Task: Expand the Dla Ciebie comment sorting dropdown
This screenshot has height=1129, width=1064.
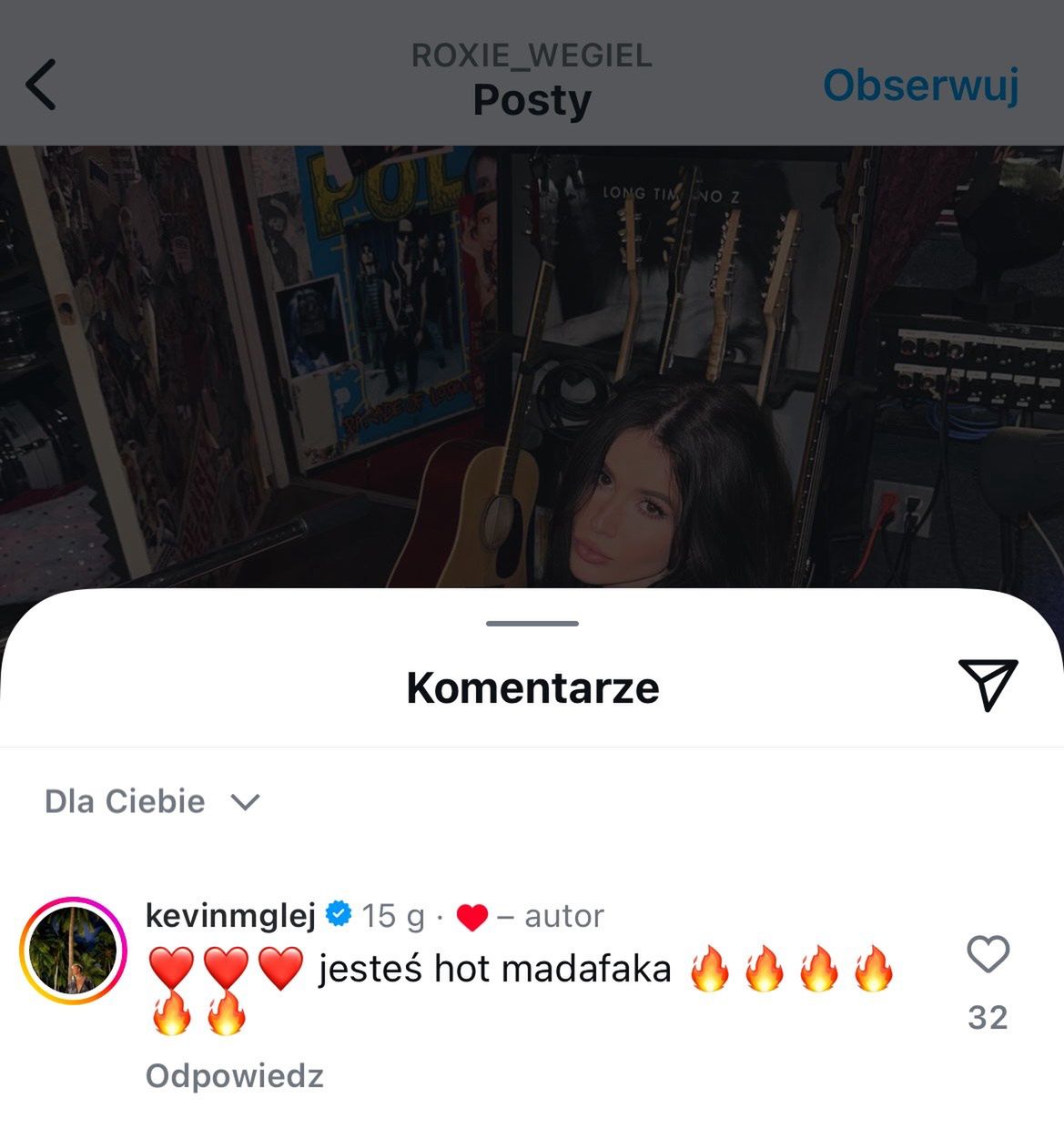Action: (152, 801)
